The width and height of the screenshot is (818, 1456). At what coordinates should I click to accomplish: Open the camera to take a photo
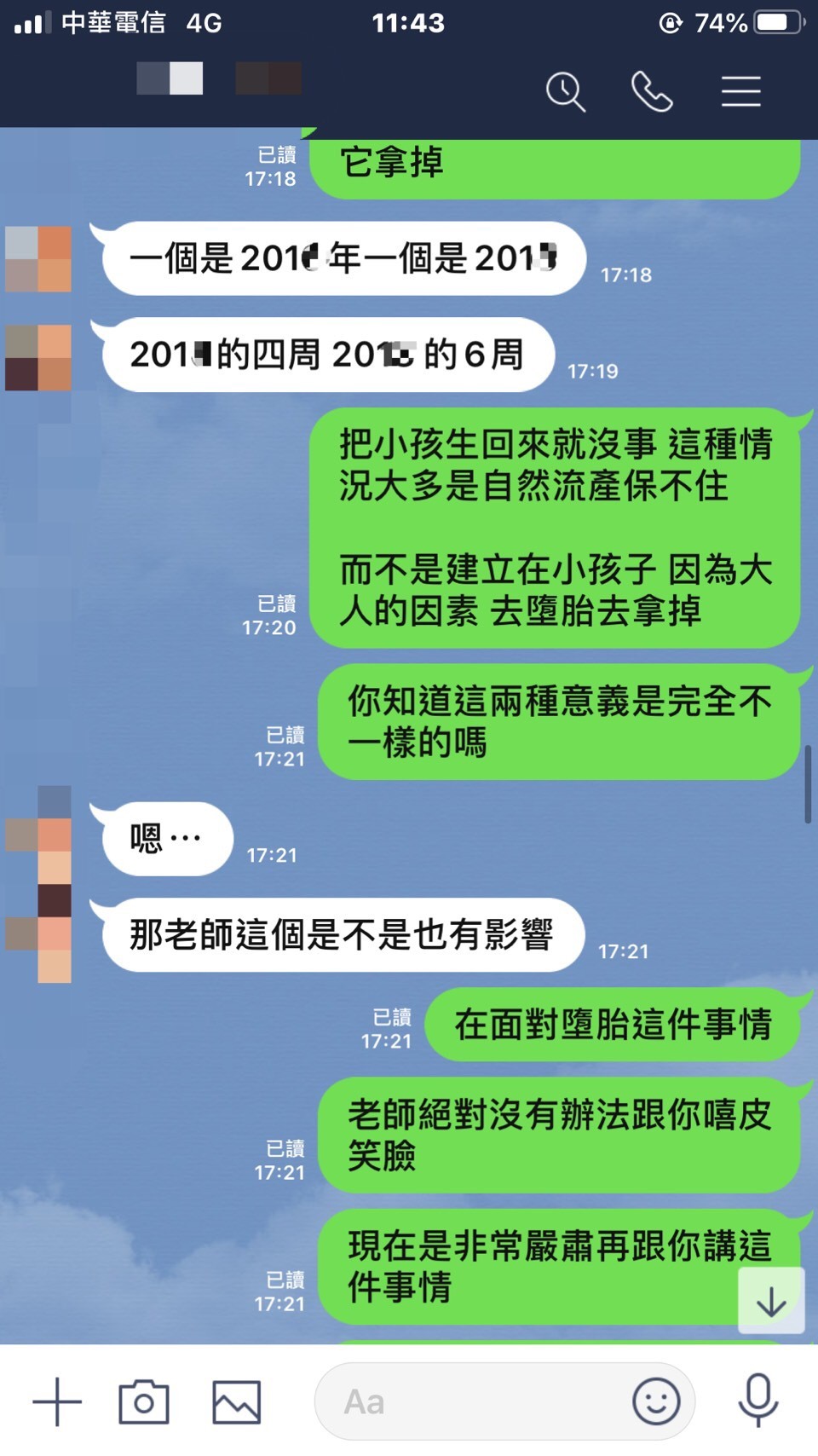(x=144, y=1401)
